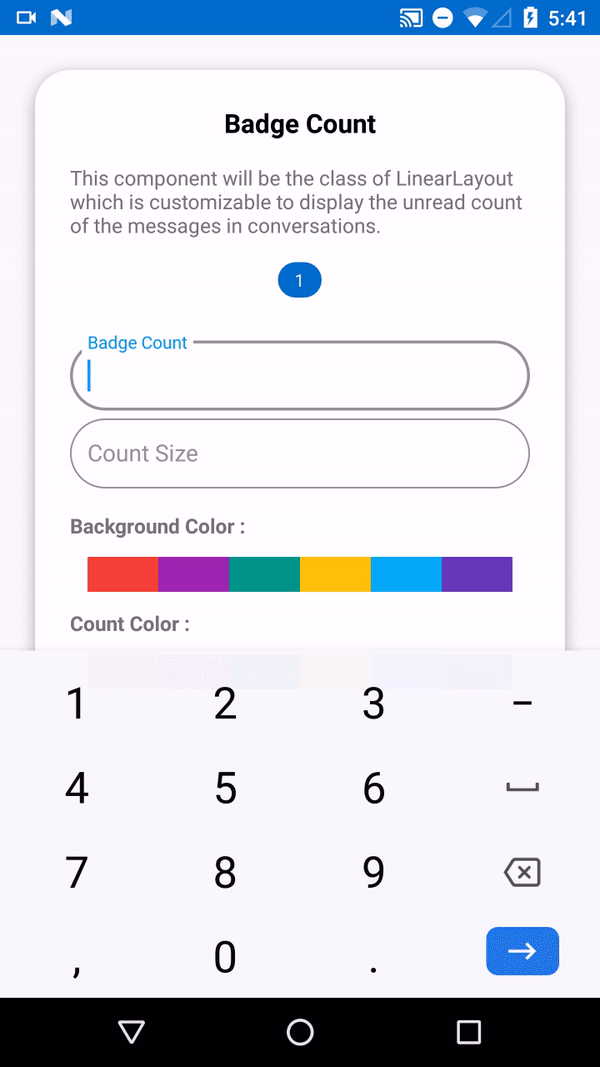The image size is (600, 1067).
Task: Choose the light blue background color
Action: pyautogui.click(x=406, y=574)
